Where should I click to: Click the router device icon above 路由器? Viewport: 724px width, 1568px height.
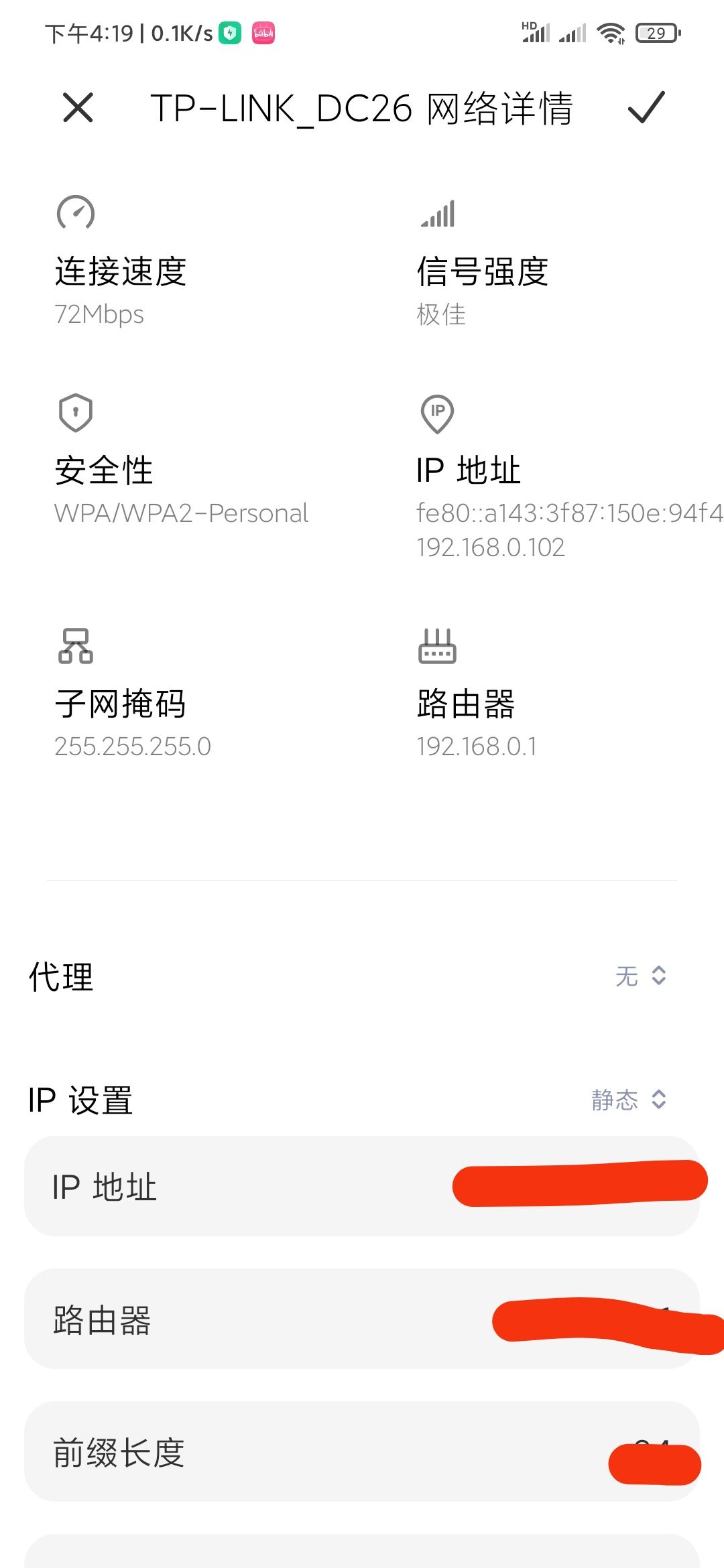pyautogui.click(x=436, y=647)
